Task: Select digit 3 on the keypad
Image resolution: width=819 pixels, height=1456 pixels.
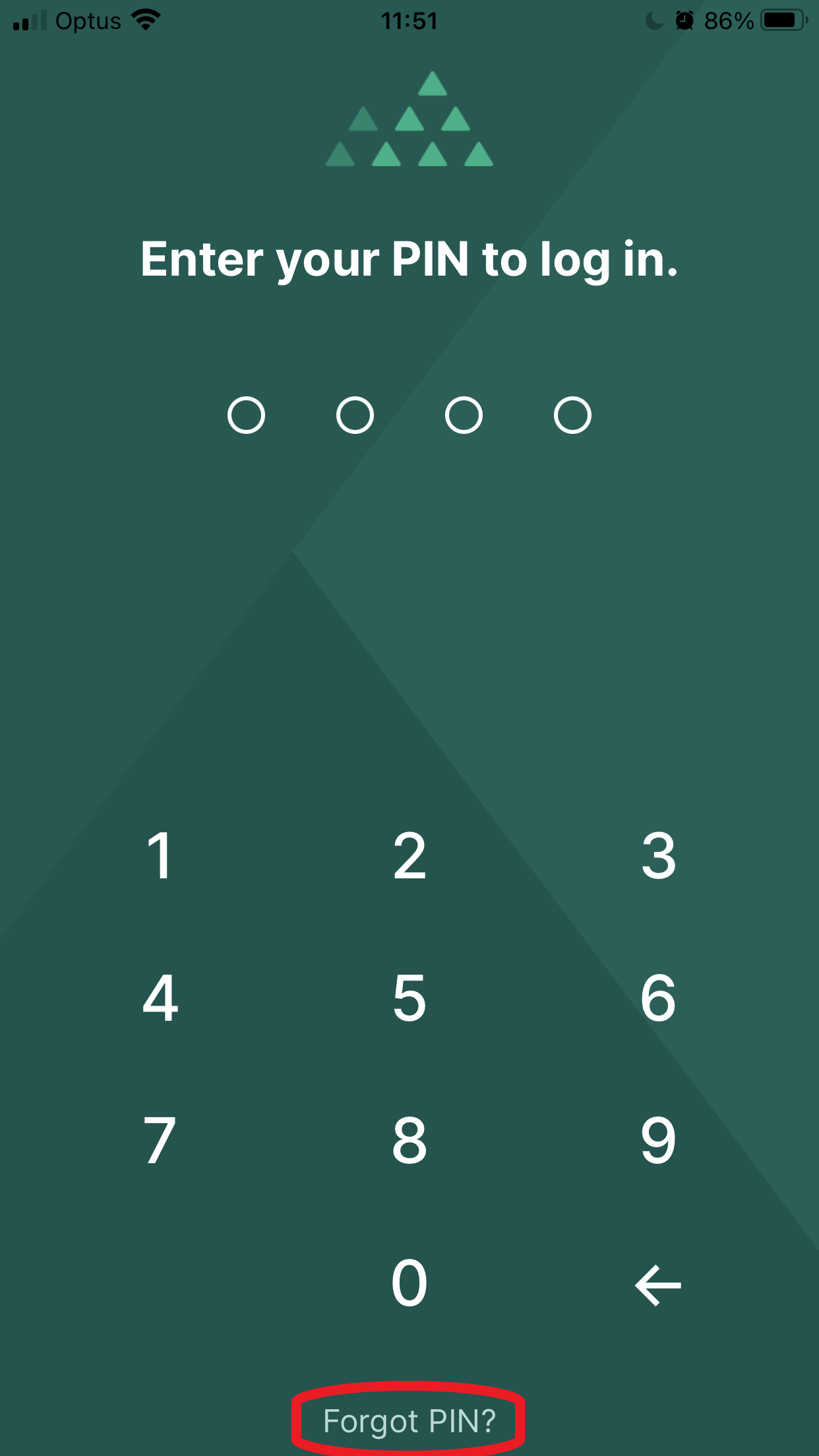Action: [659, 856]
